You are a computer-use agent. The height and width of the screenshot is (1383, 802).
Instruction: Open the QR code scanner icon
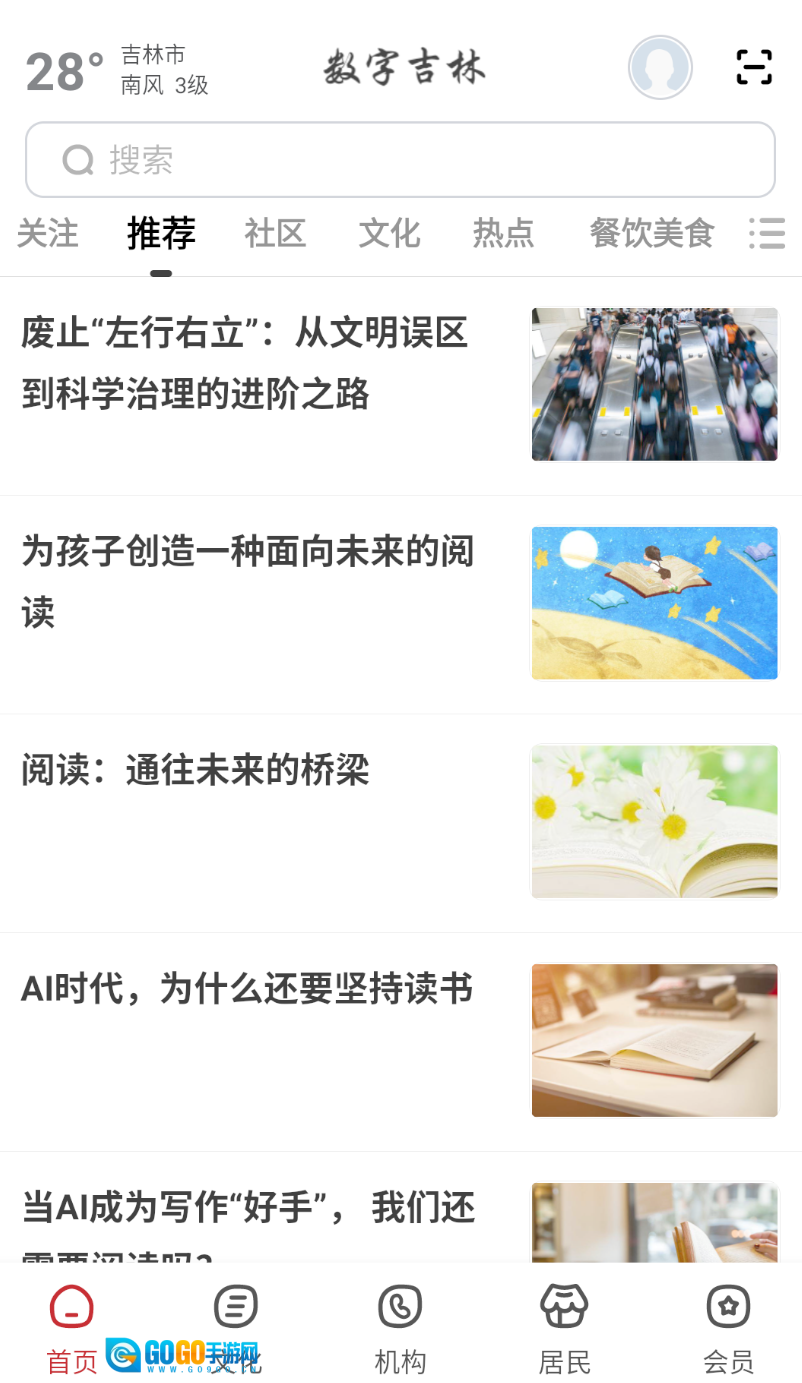coord(754,67)
